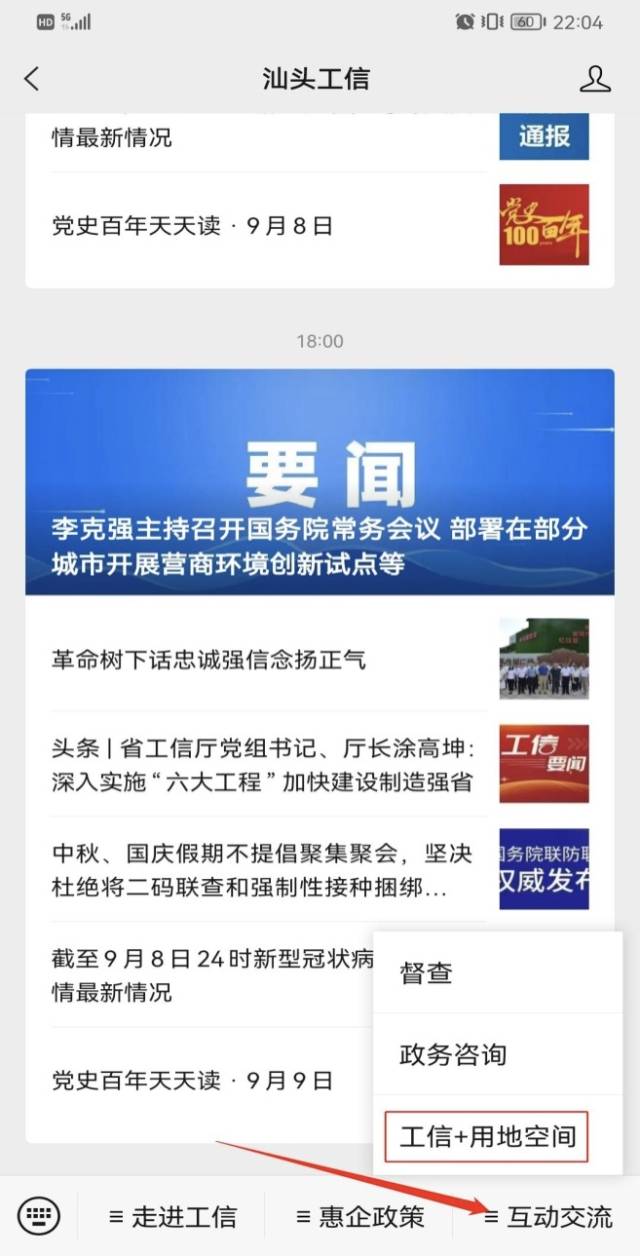Open the 要闻 headline article on 李克强
This screenshot has height=1256, width=640.
point(319,482)
